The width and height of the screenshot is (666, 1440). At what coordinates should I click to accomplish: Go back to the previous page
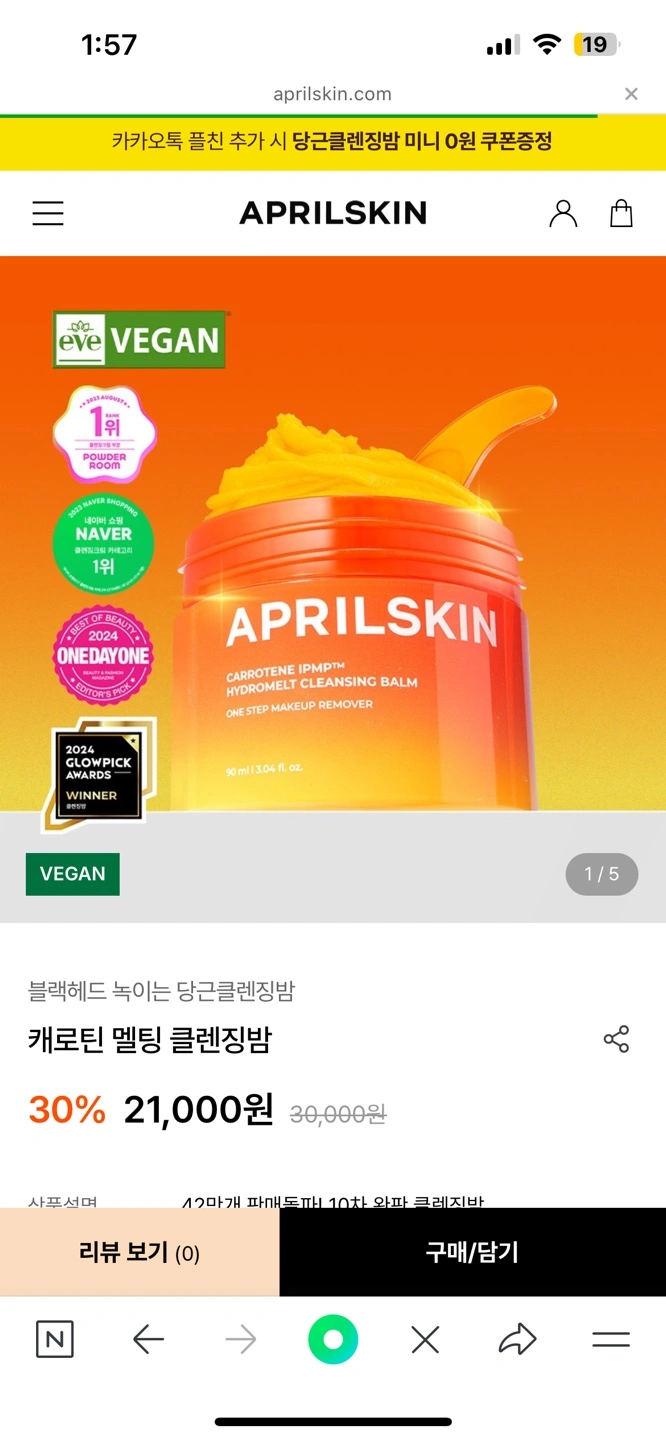coord(148,1340)
